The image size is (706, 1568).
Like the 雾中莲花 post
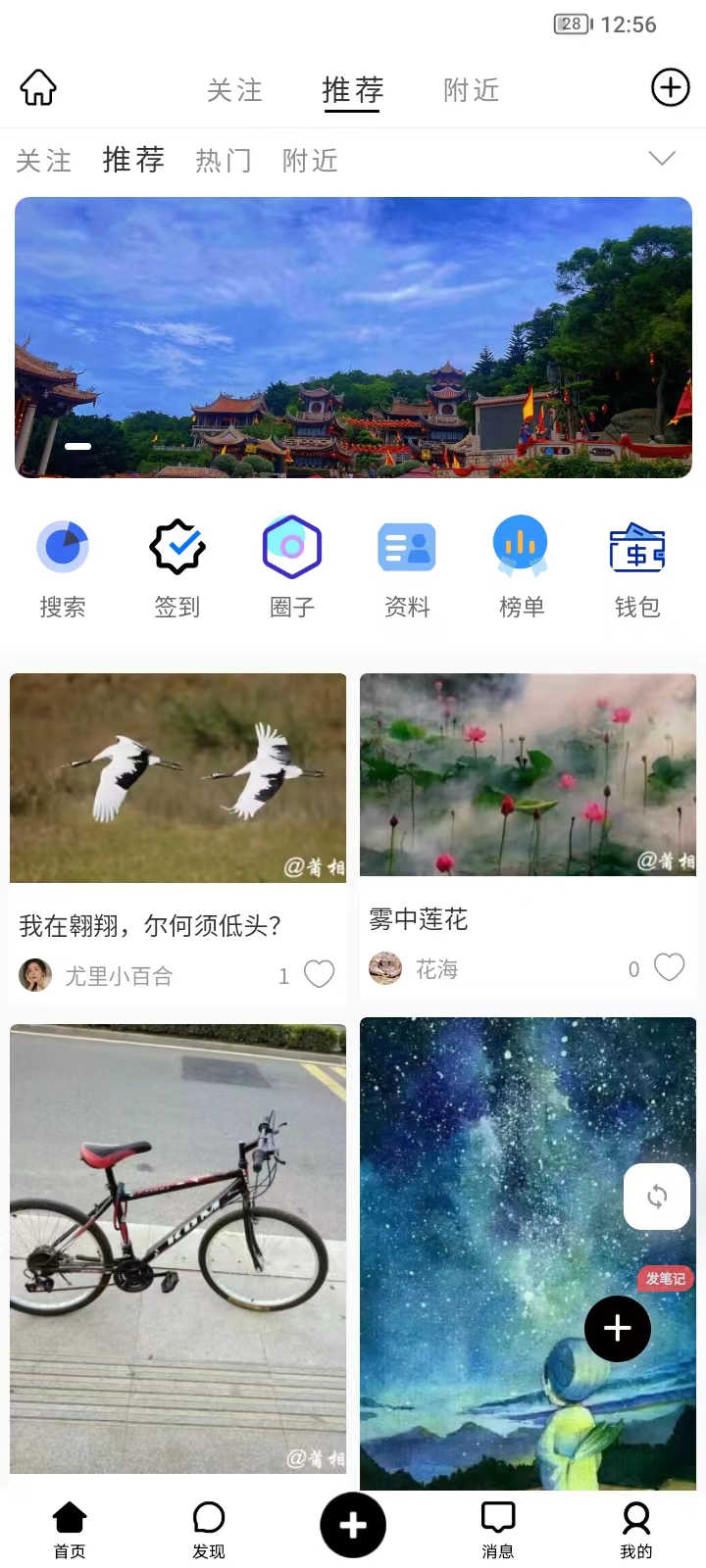pos(669,967)
